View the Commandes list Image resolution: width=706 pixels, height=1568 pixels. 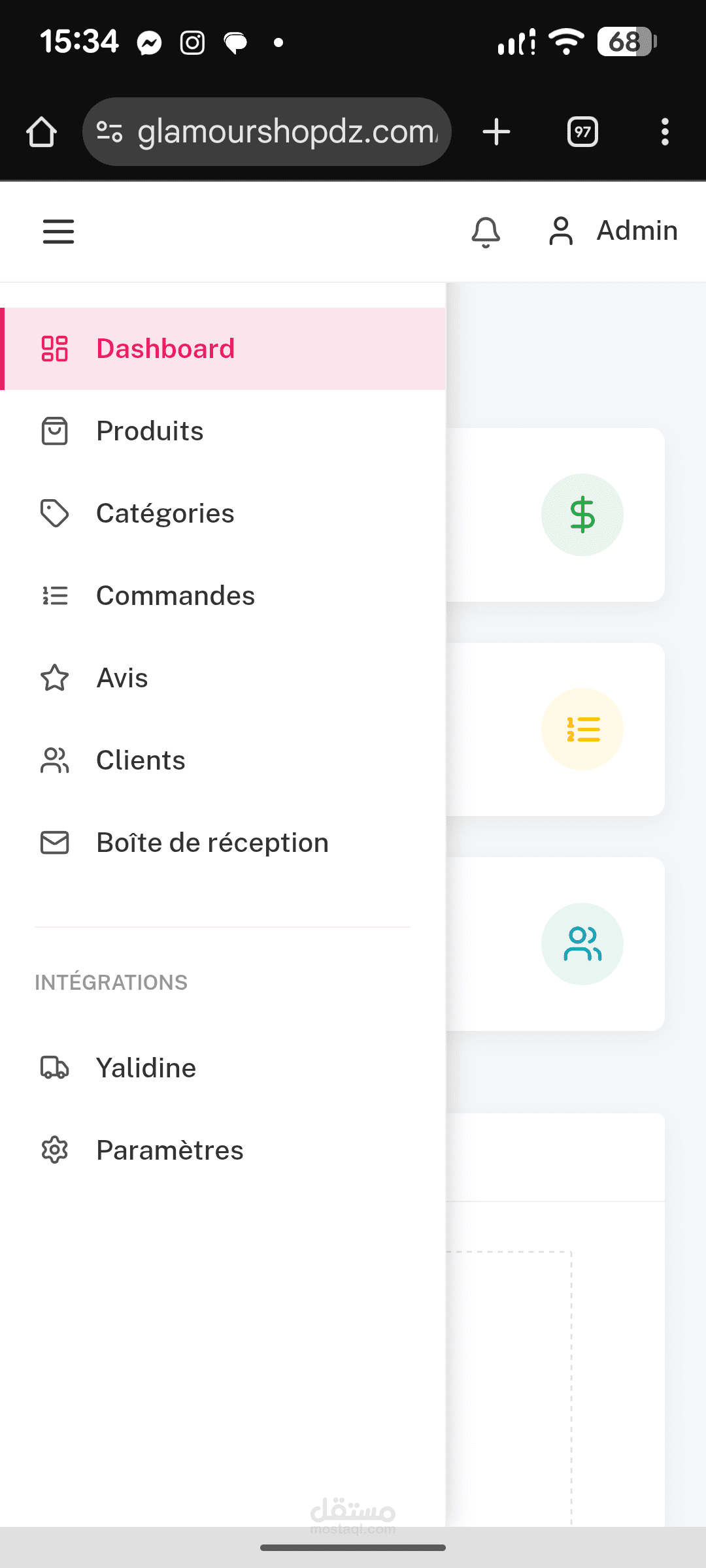pos(175,596)
